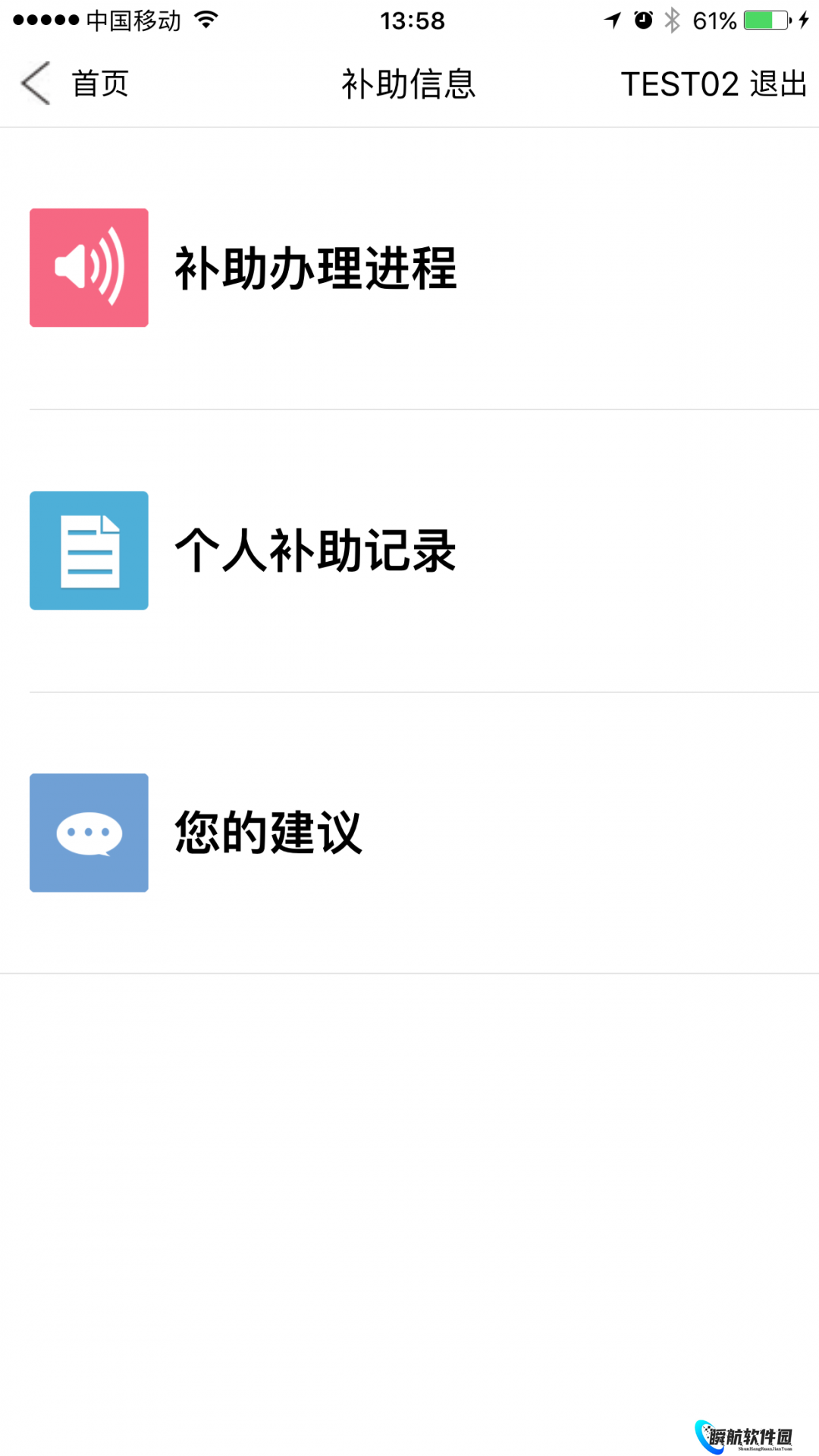819x1456 pixels.
Task: Open 您的建议 feedback
Action: point(268,833)
